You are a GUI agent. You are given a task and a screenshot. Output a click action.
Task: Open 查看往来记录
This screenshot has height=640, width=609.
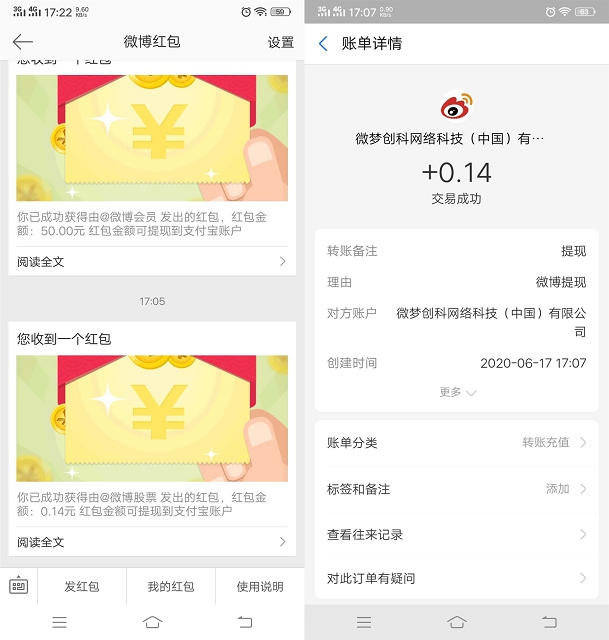457,535
